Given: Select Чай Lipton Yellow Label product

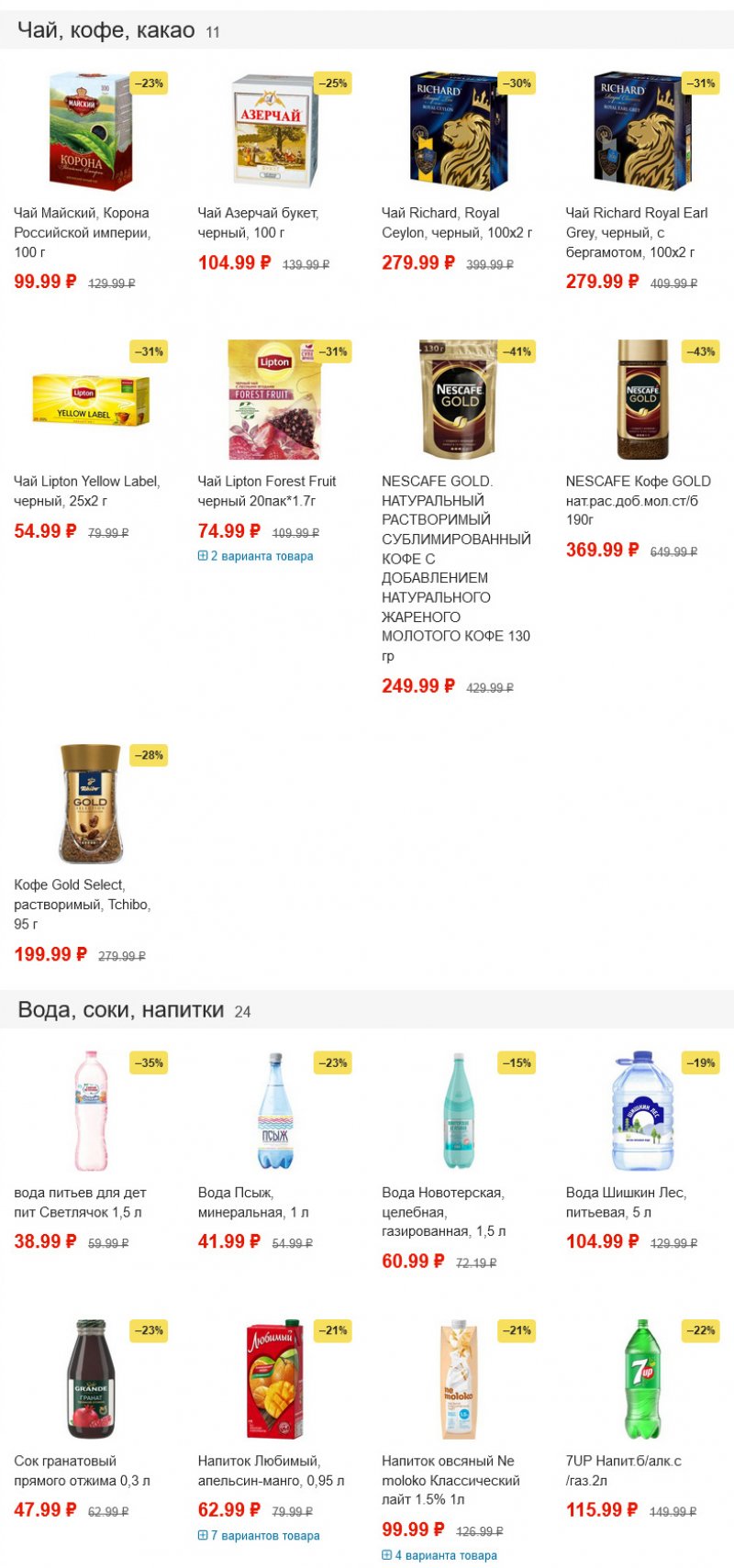Looking at the screenshot, I should 90,399.
